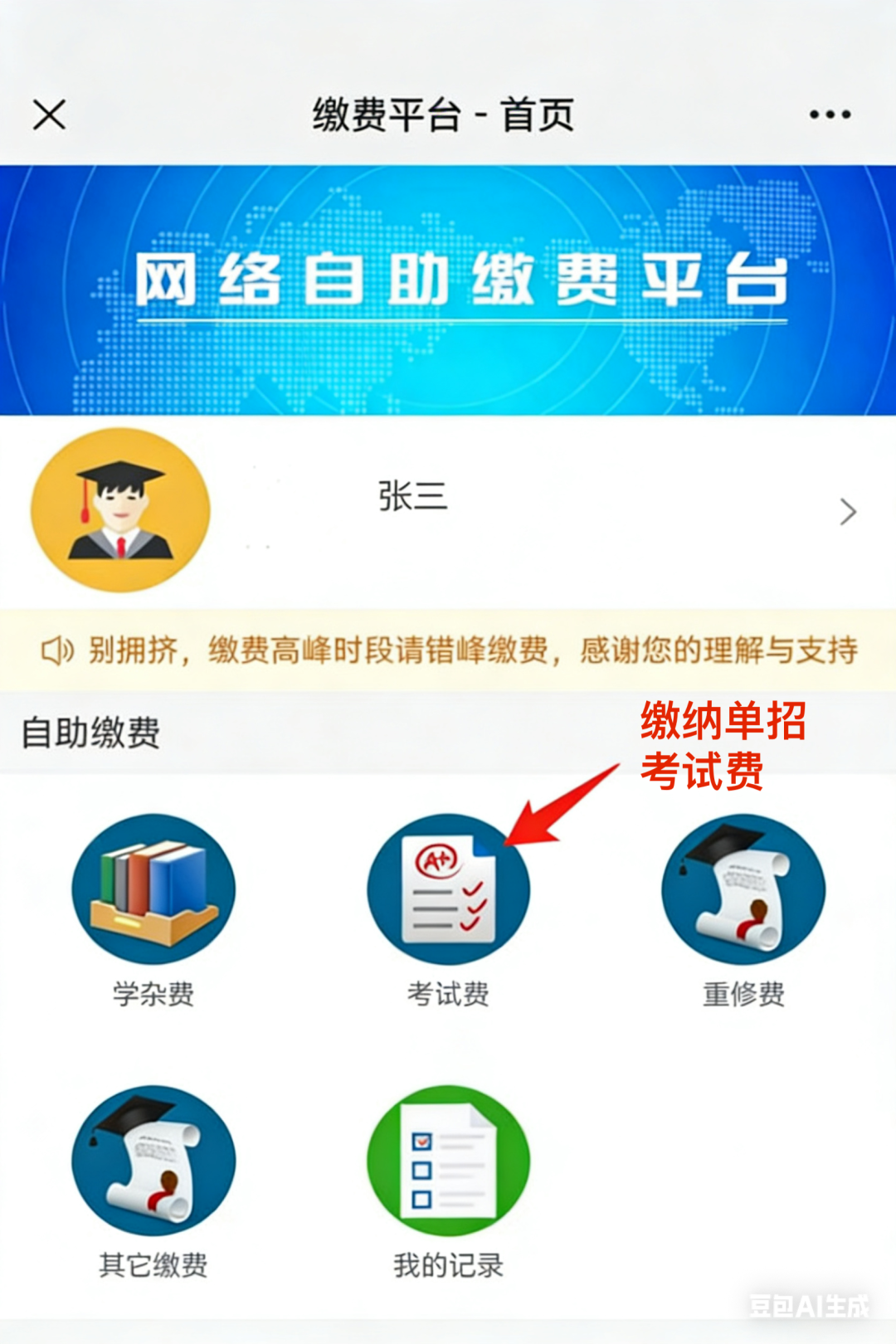Open the three-dot overflow menu
The height and width of the screenshot is (1344, 896).
(x=830, y=114)
